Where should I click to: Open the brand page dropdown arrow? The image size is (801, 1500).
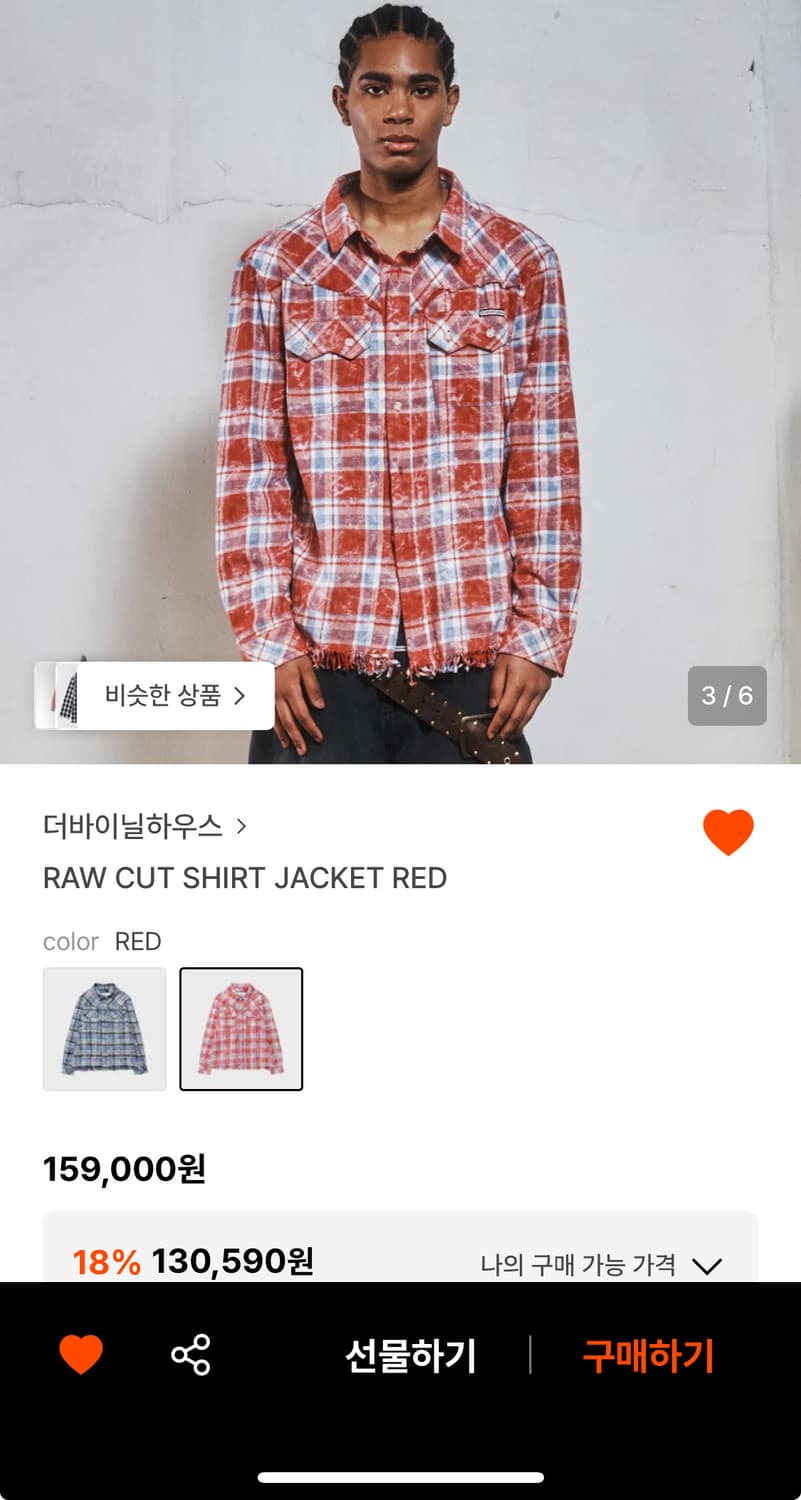click(x=240, y=827)
